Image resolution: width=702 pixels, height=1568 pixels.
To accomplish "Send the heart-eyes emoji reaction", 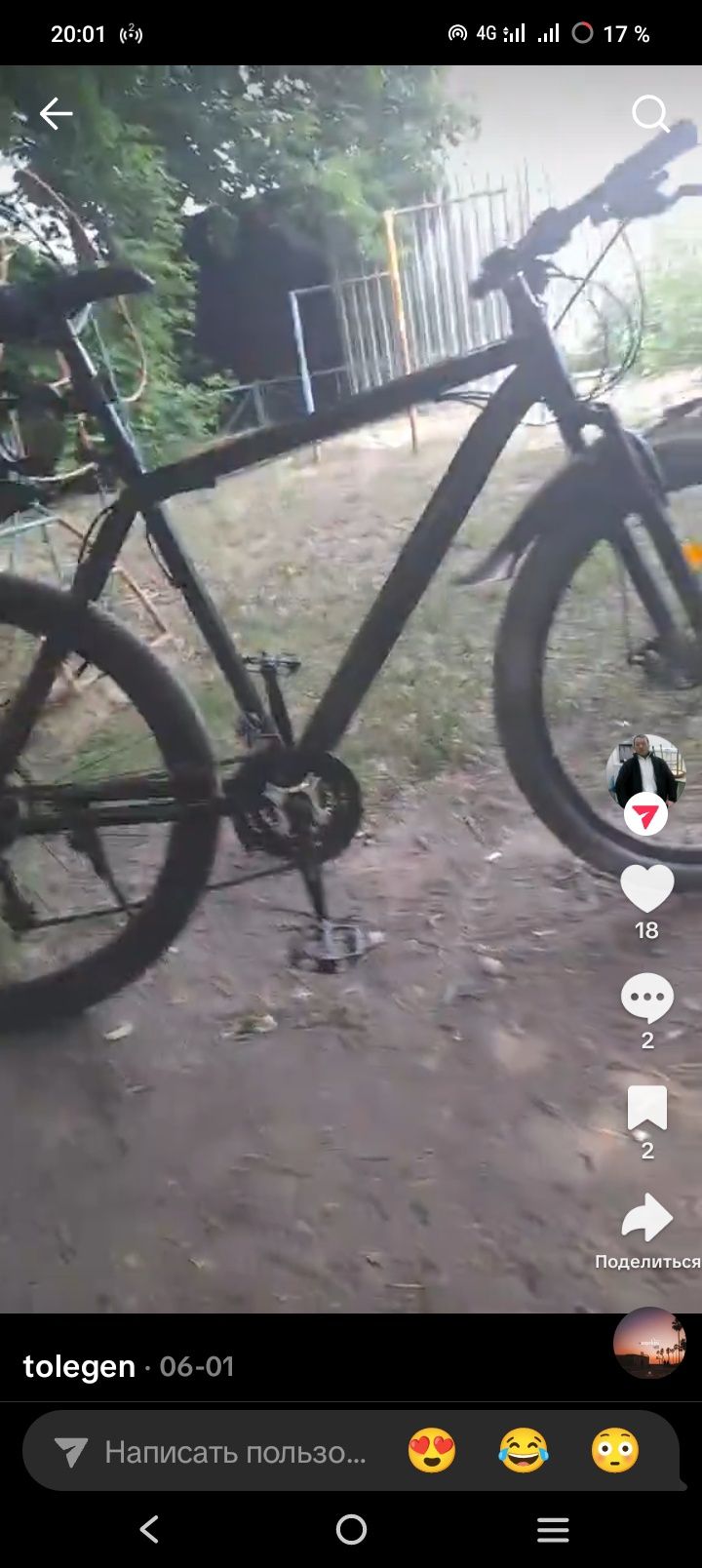I will pyautogui.click(x=432, y=1451).
